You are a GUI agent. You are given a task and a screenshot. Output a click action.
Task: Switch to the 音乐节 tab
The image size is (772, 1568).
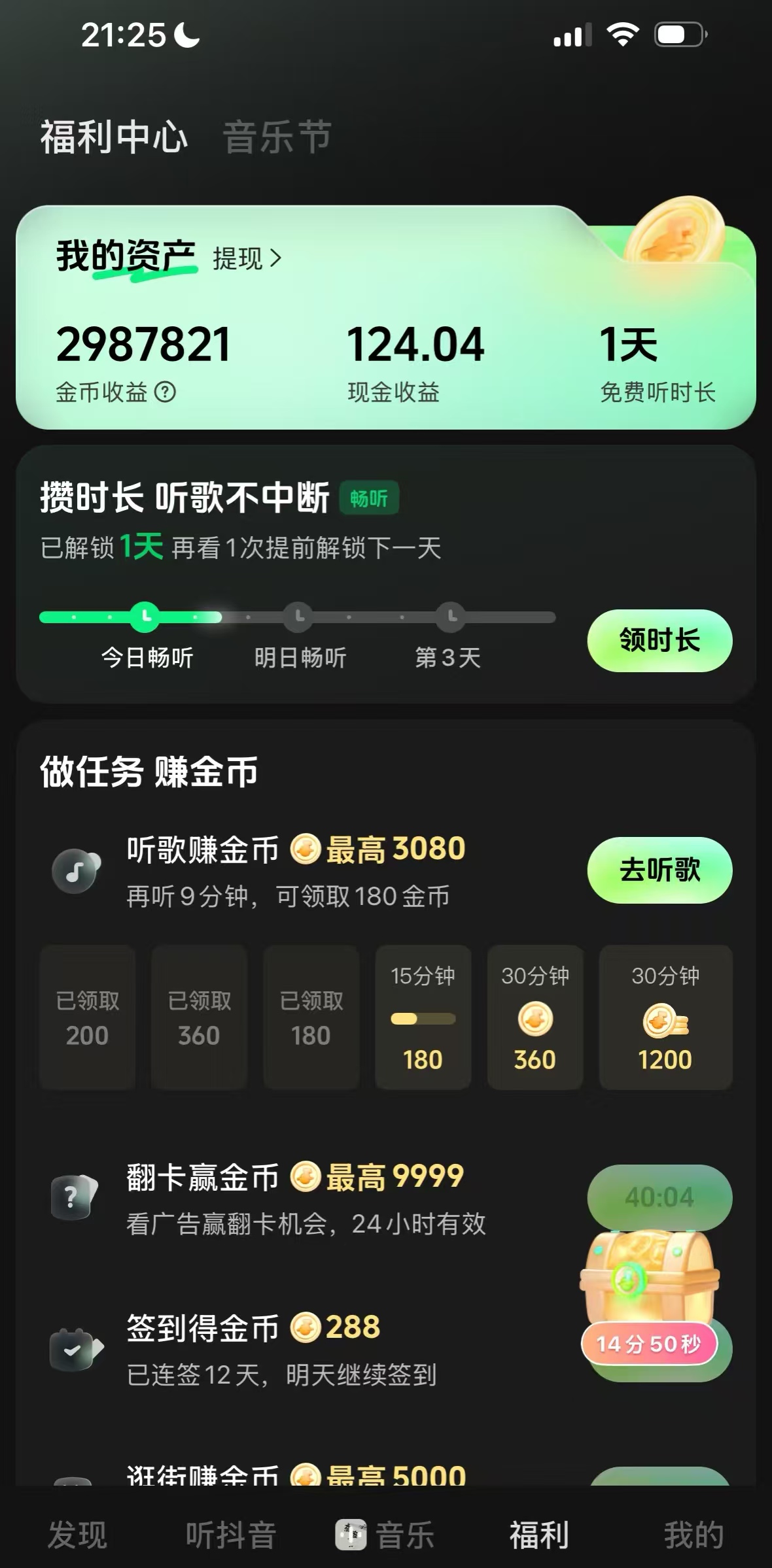(276, 136)
